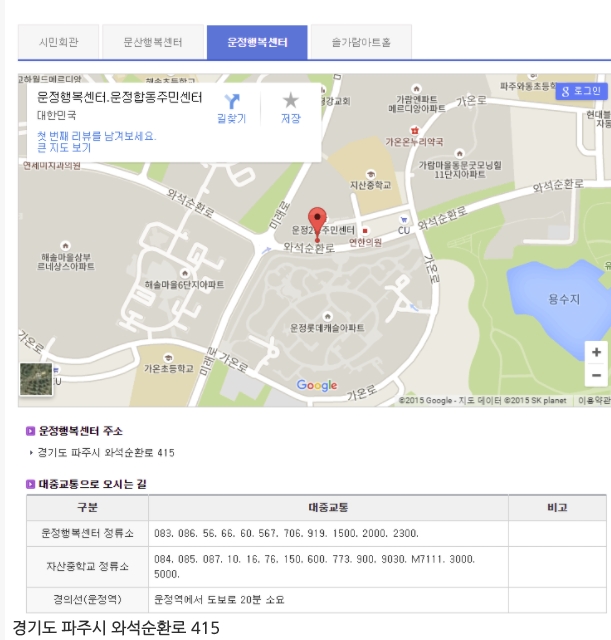Zoom out the map with minus
This screenshot has width=611, height=640.
pos(597,375)
